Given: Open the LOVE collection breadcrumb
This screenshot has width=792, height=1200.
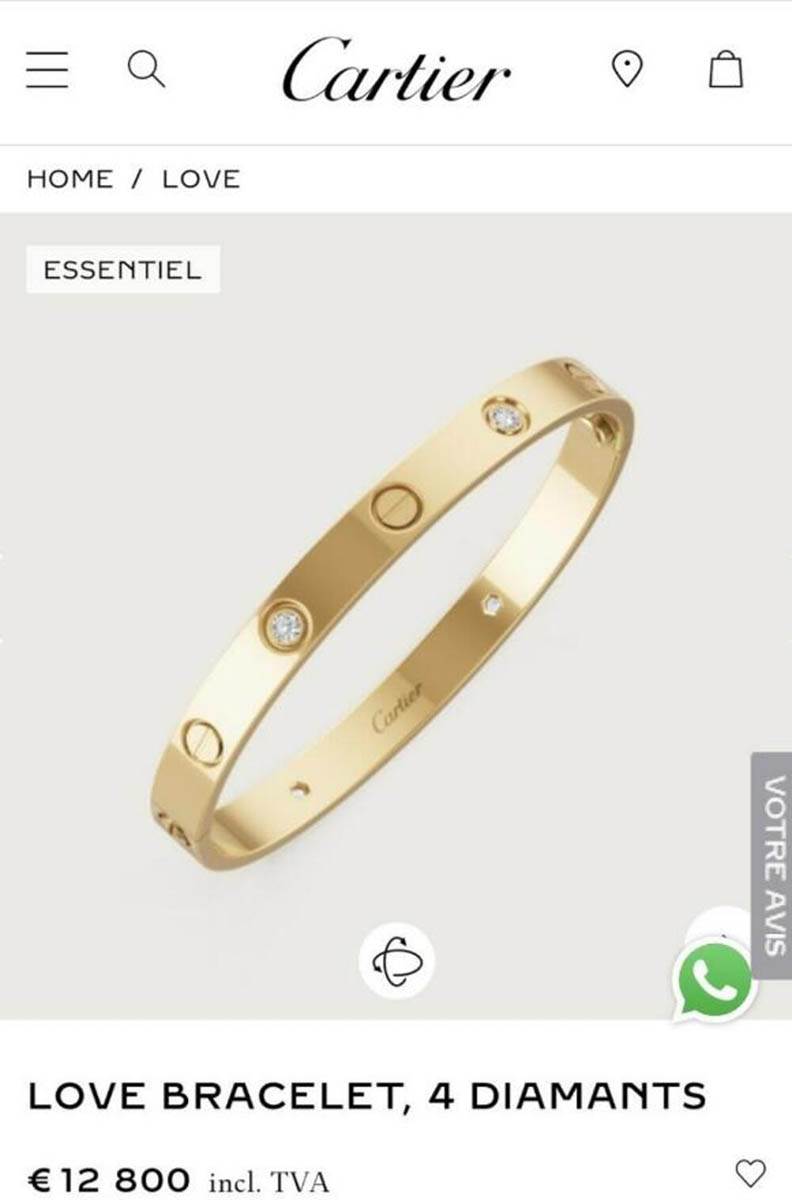Looking at the screenshot, I should (x=201, y=179).
